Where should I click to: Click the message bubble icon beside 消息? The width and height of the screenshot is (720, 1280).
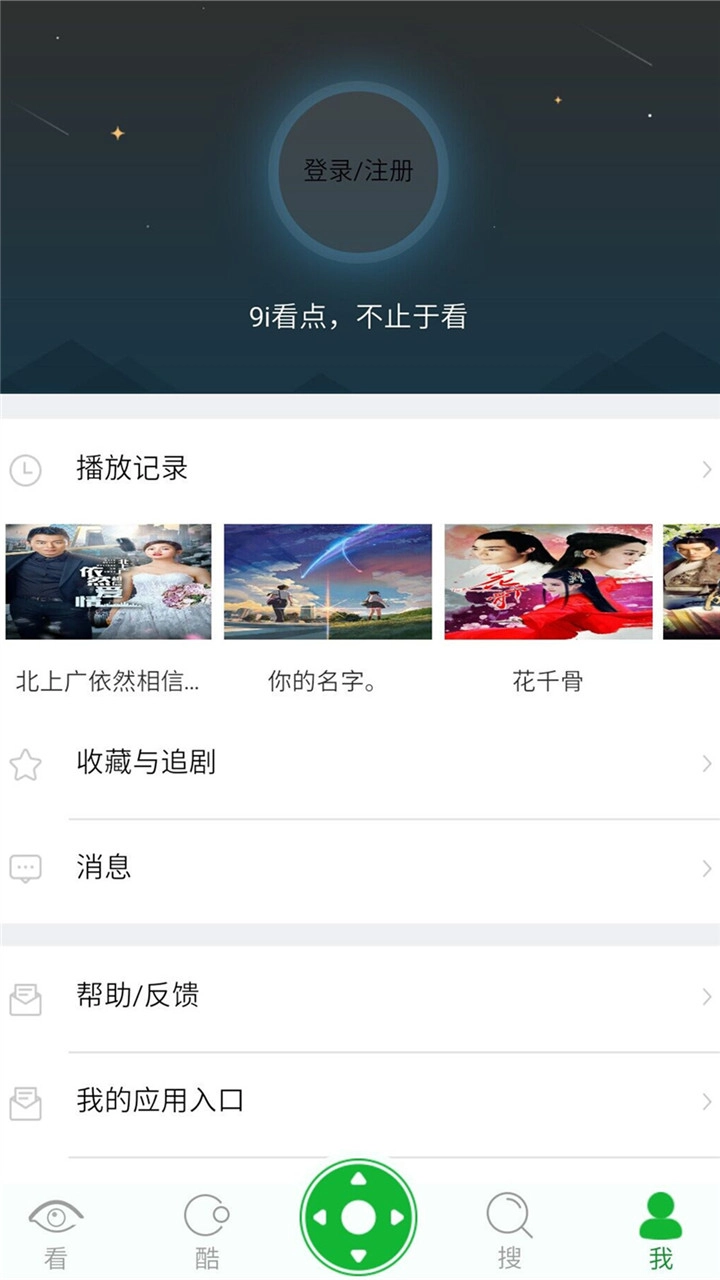coord(25,868)
